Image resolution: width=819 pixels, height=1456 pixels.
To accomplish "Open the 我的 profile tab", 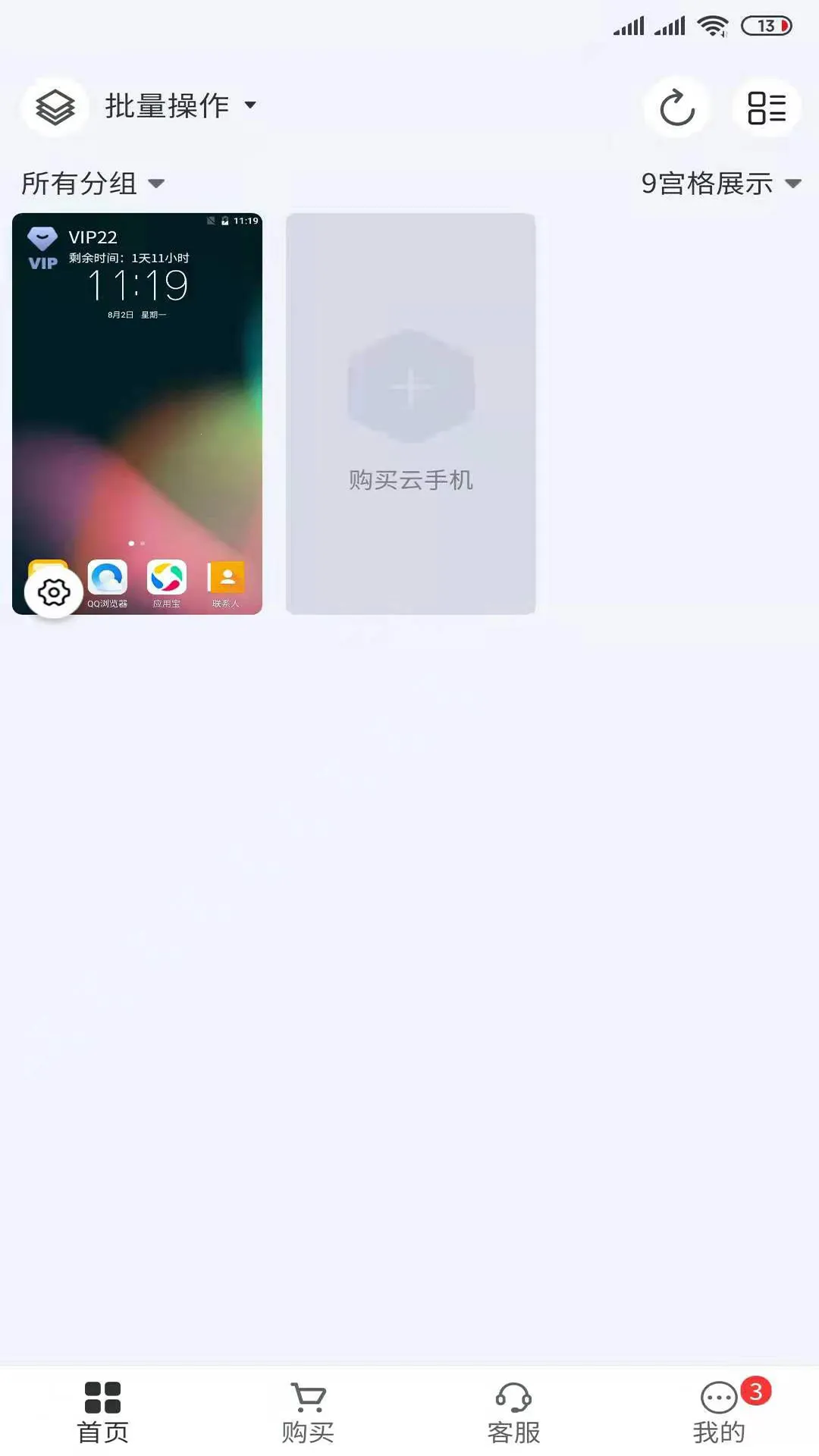I will click(x=719, y=1412).
